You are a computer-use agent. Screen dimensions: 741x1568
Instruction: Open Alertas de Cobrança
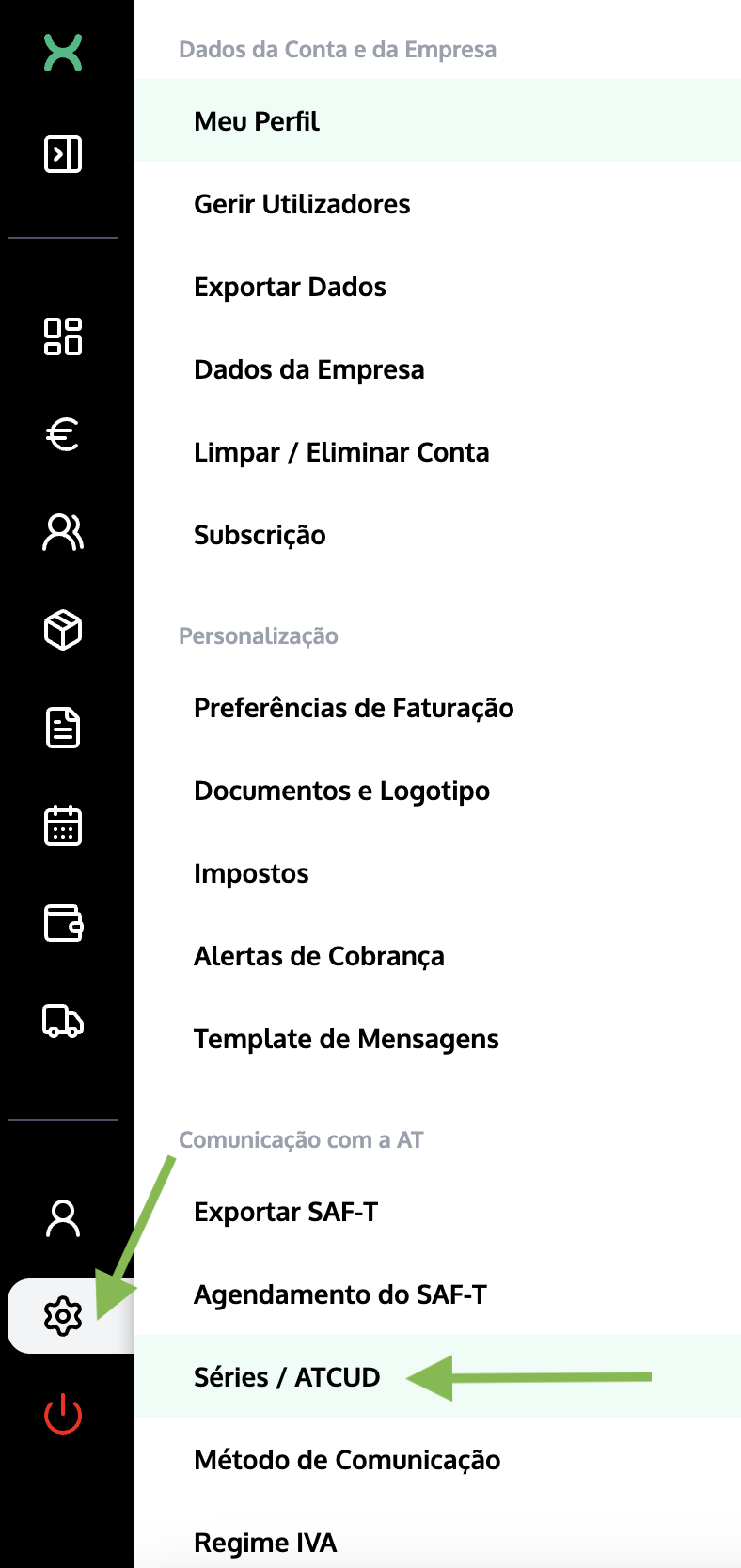click(x=319, y=956)
